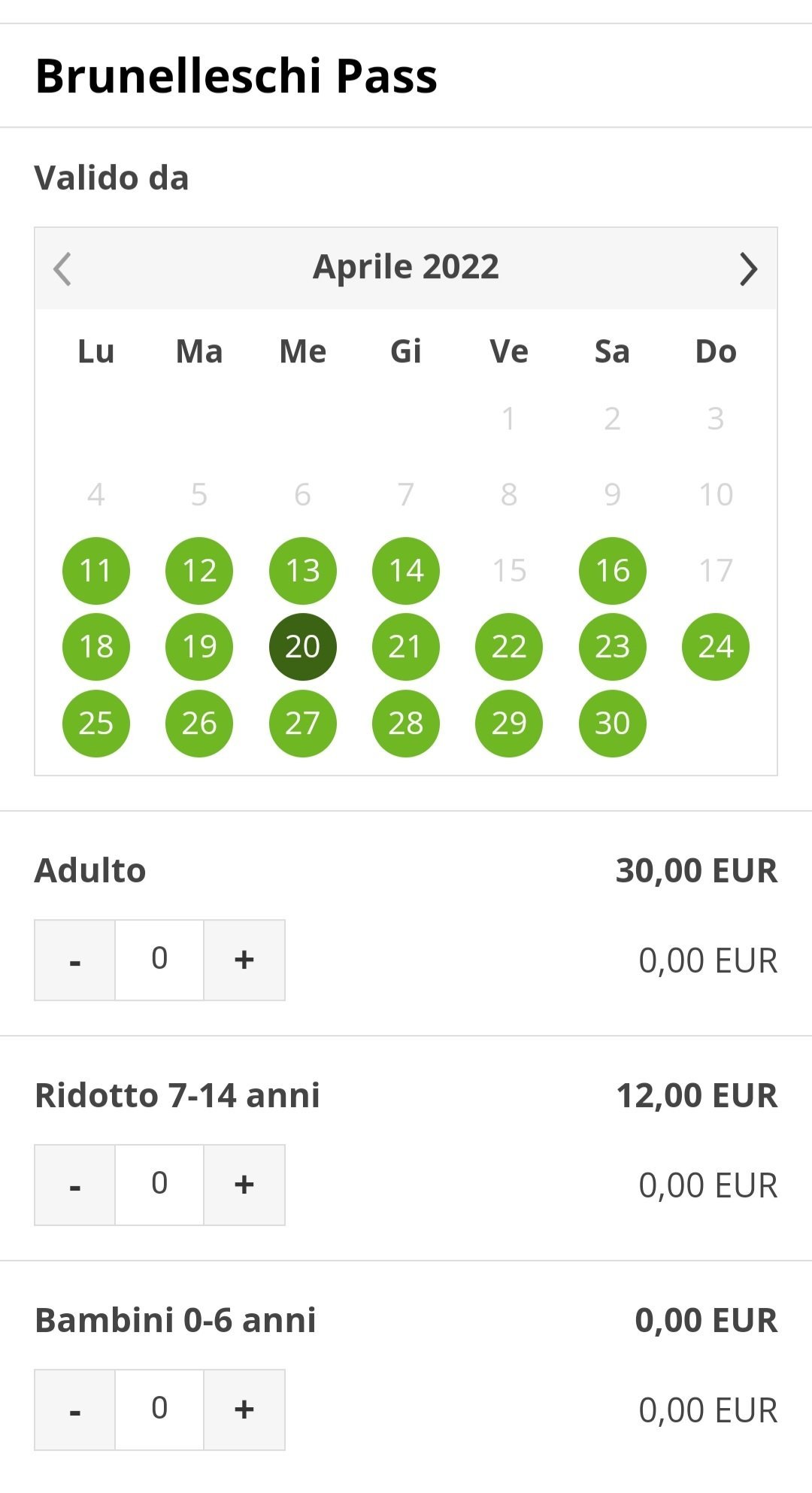Select date 27 in Aprile 2022
Screen dimensions: 812x1493
[x=302, y=724]
